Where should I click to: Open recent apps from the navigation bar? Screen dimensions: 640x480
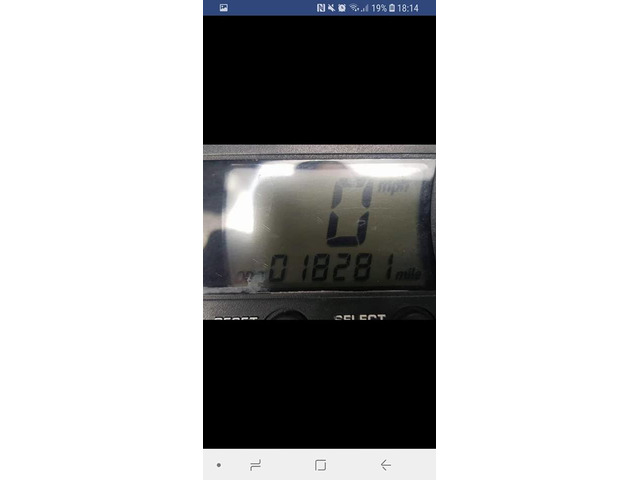(x=255, y=465)
